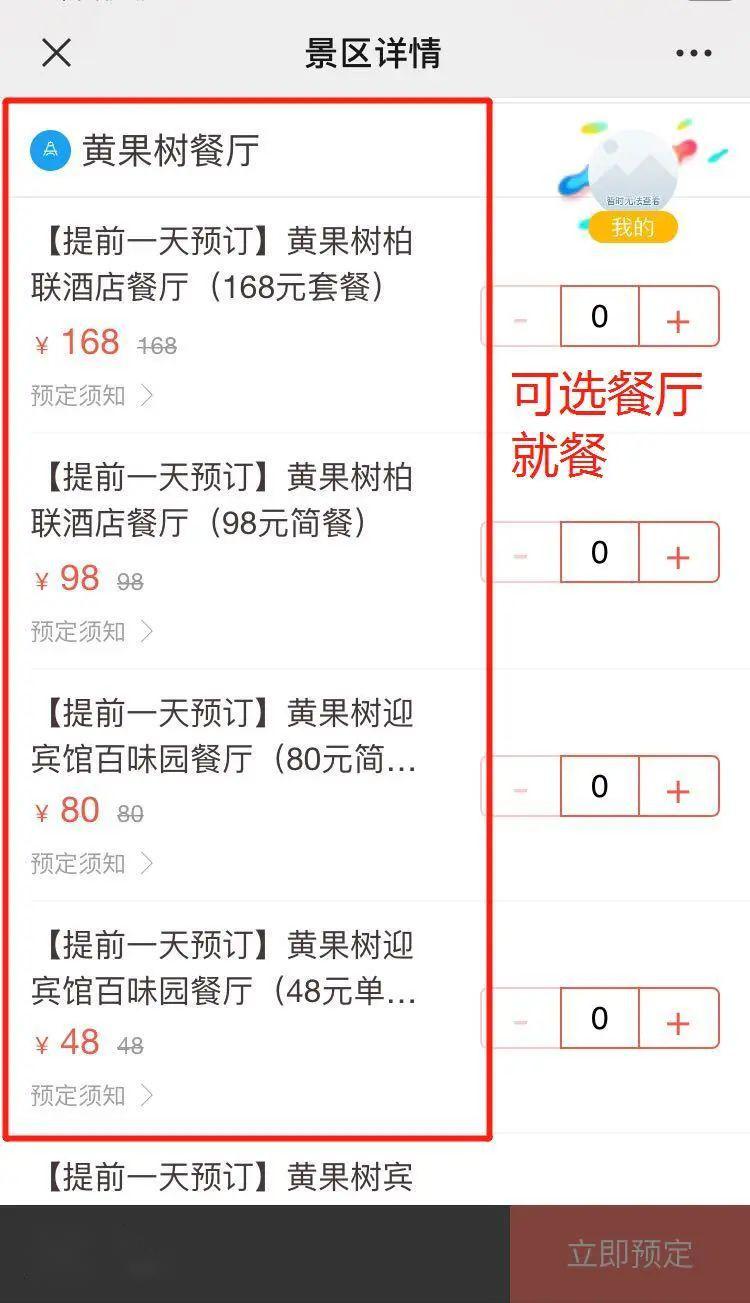Viewport: 750px width, 1303px height.
Task: Reduce the 98元简餐 quantity
Action: point(521,553)
